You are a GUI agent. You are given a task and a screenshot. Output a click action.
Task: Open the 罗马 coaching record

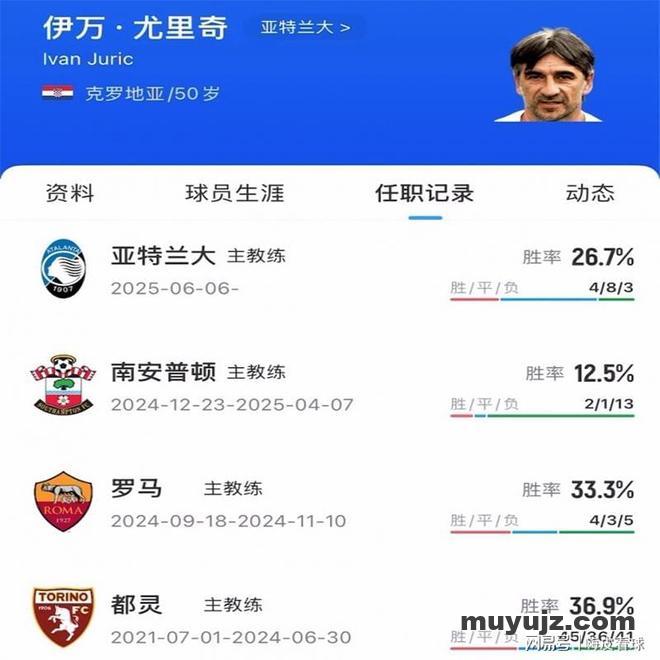(x=330, y=503)
